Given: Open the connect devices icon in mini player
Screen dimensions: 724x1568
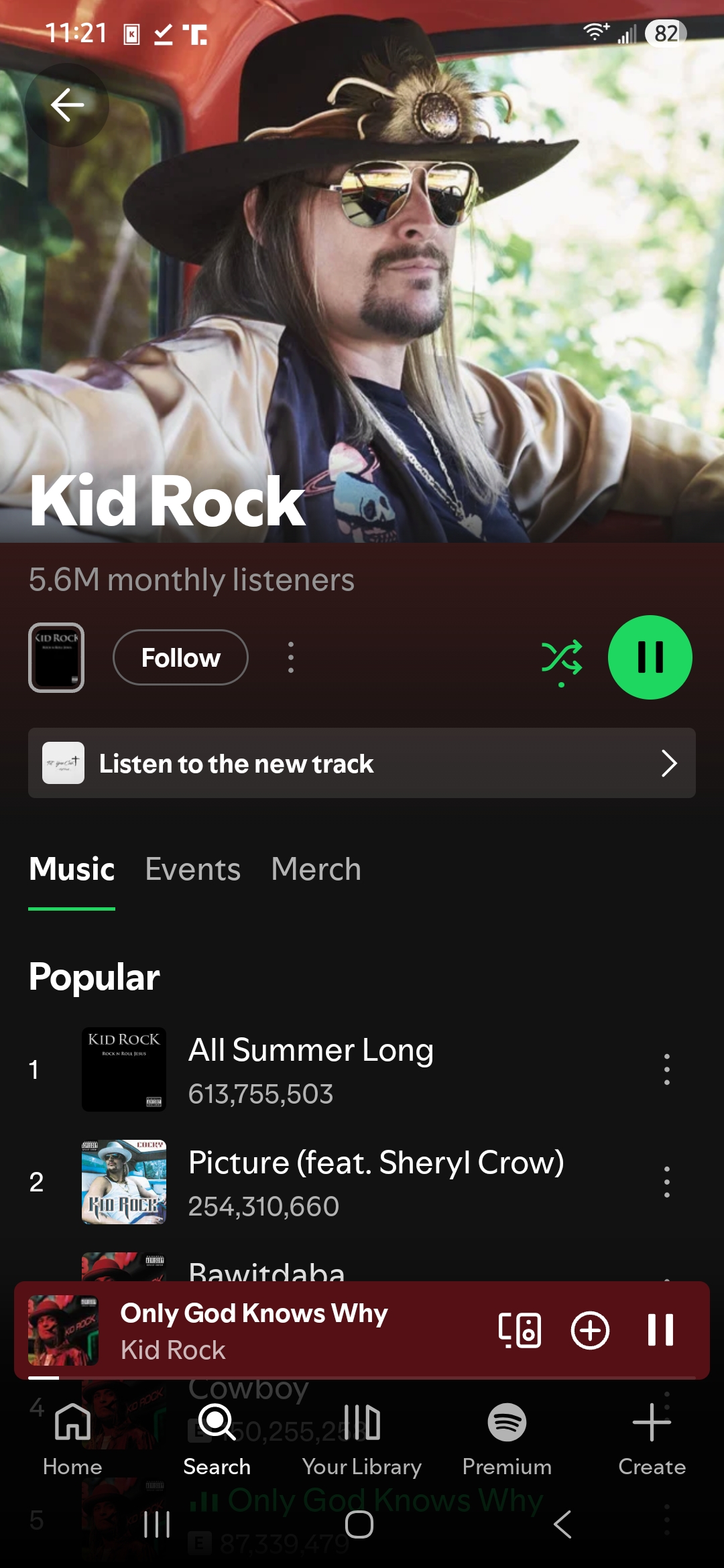Looking at the screenshot, I should [520, 1330].
